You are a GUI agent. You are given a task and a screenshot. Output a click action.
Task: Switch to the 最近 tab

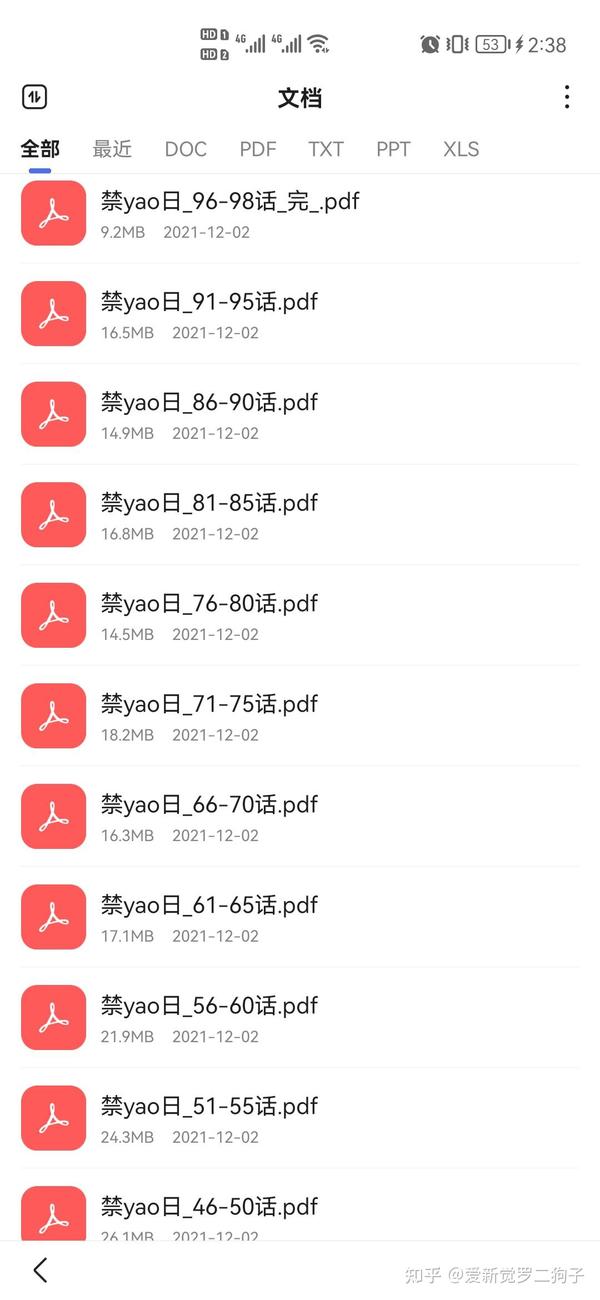[112, 149]
